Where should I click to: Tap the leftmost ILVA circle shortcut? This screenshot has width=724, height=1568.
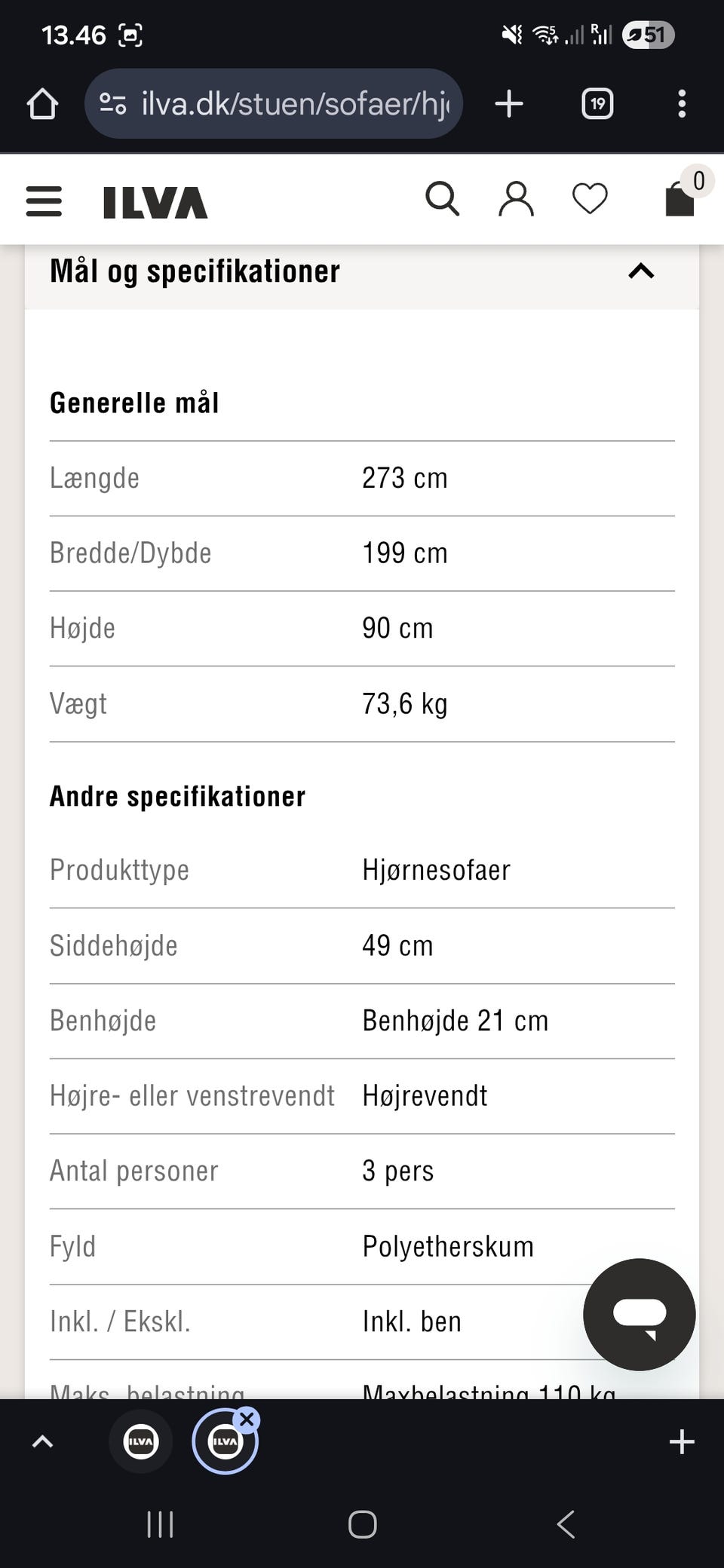(x=140, y=1441)
